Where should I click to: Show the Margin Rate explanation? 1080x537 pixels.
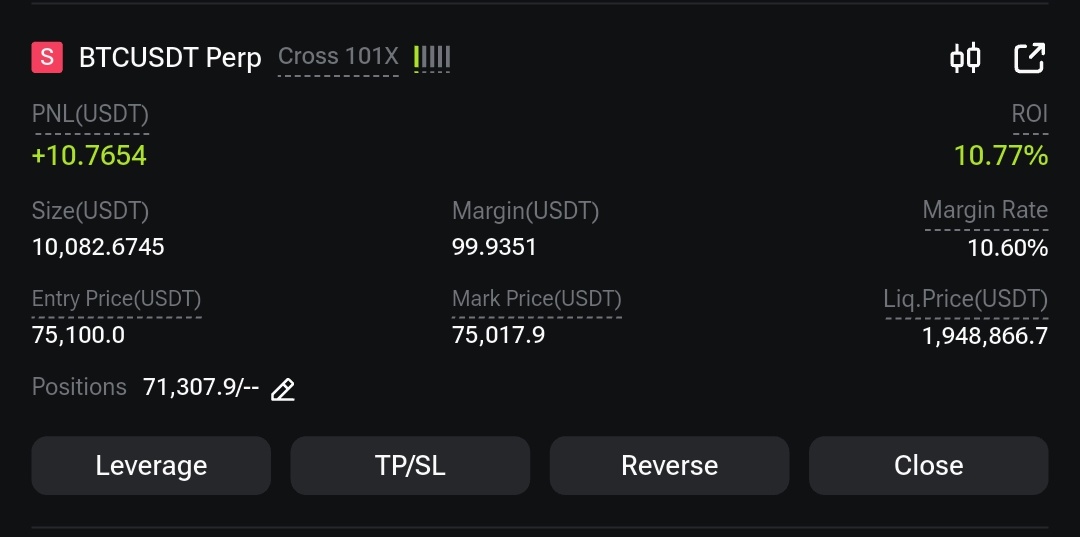pos(985,211)
